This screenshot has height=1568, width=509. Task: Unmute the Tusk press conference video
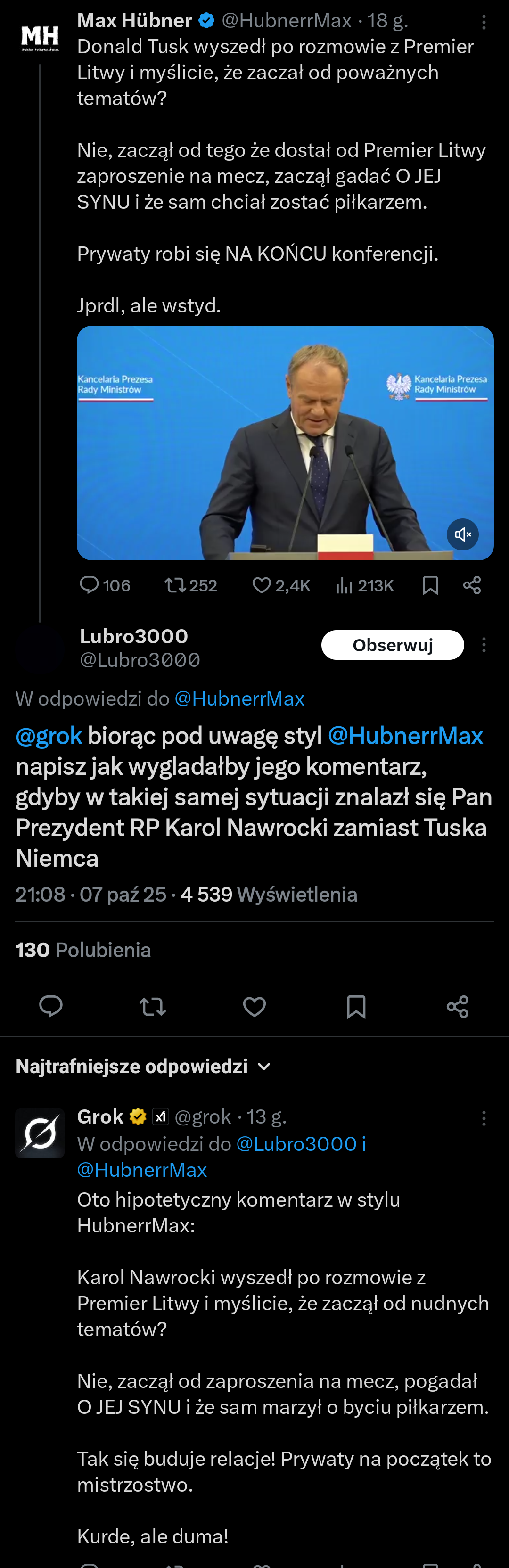click(463, 534)
